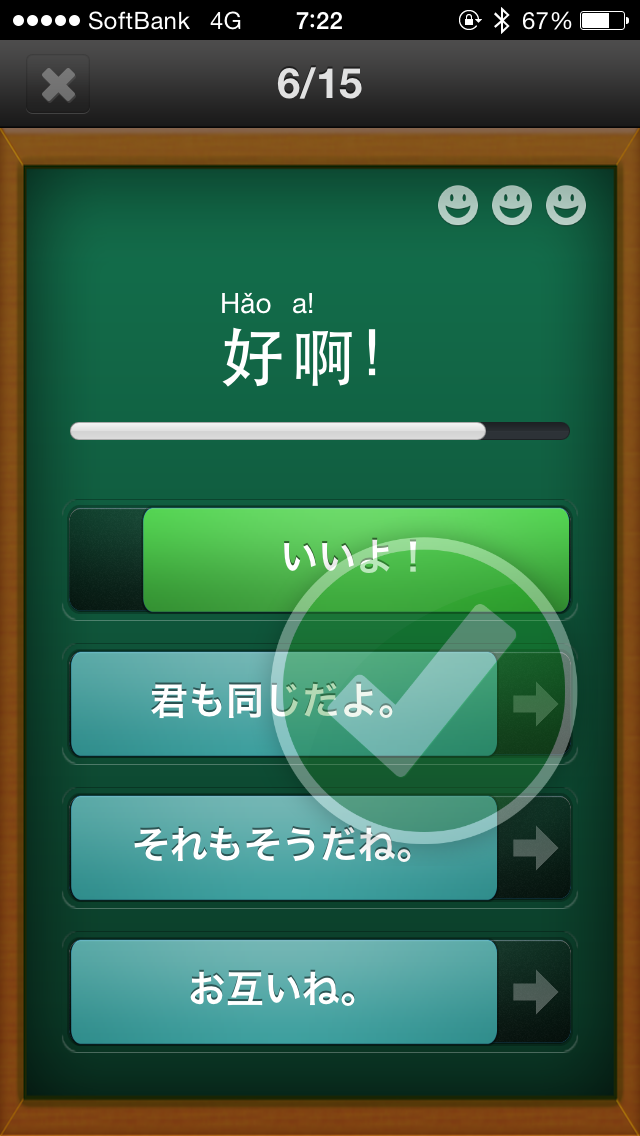Close the quiz with the X button
Image resolution: width=640 pixels, height=1136 pixels.
coord(58,85)
